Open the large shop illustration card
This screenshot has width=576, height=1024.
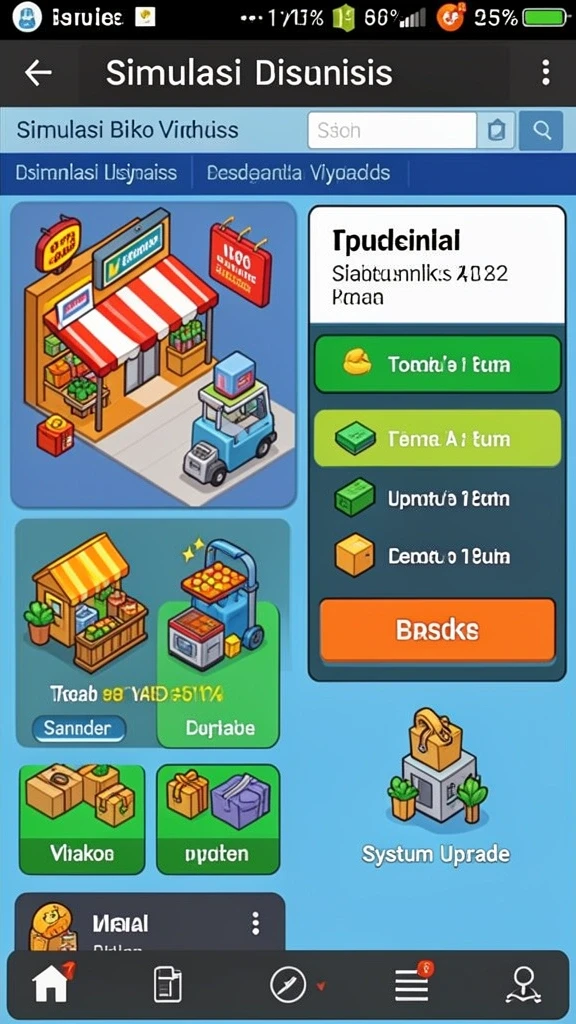153,355
